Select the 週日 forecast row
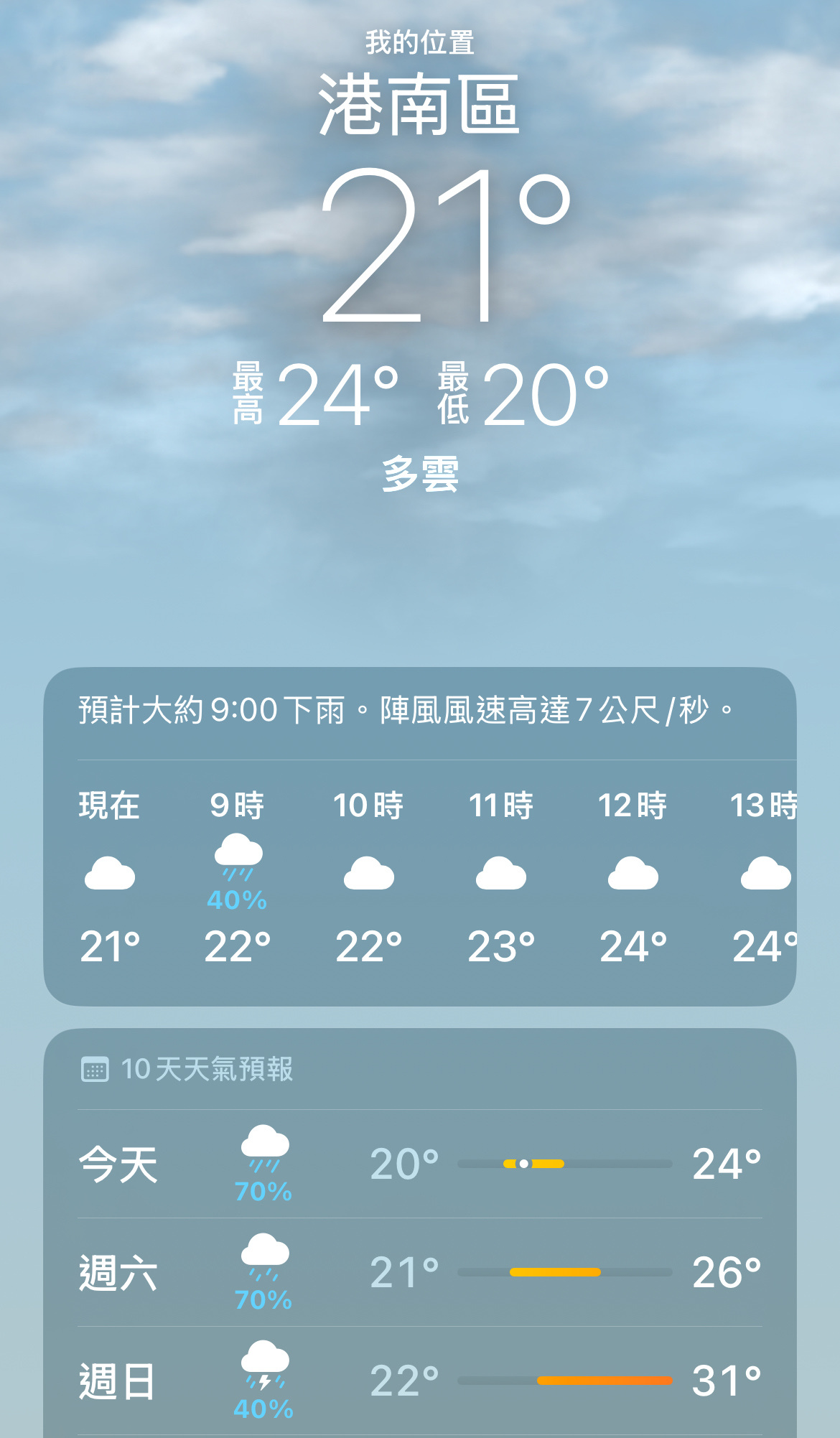 (419, 1381)
